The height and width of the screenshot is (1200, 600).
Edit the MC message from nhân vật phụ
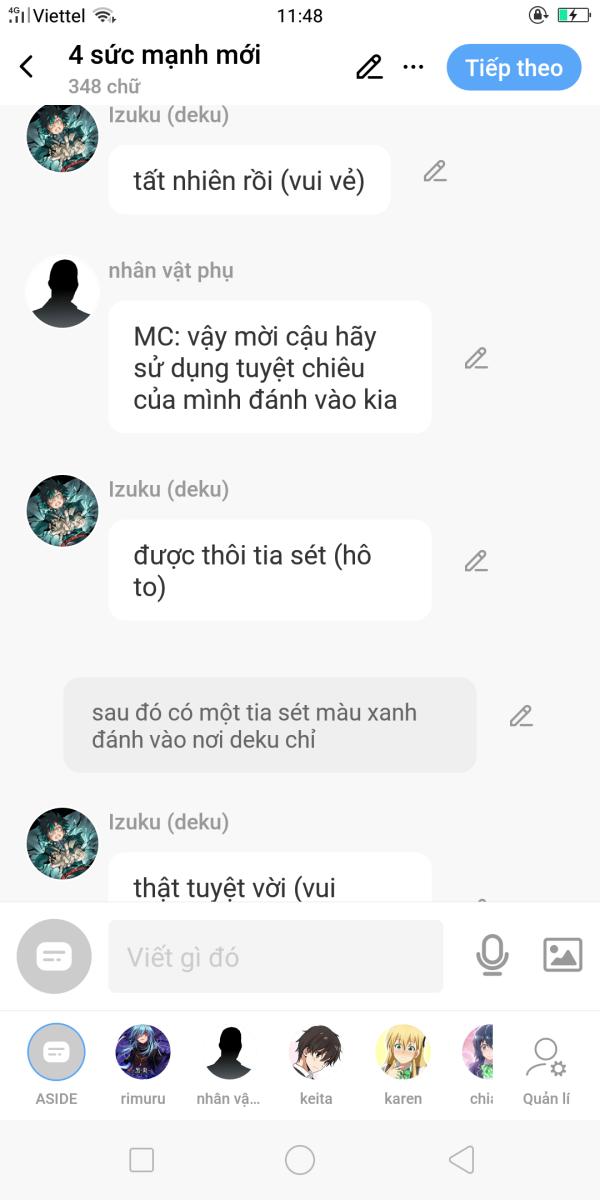click(476, 359)
